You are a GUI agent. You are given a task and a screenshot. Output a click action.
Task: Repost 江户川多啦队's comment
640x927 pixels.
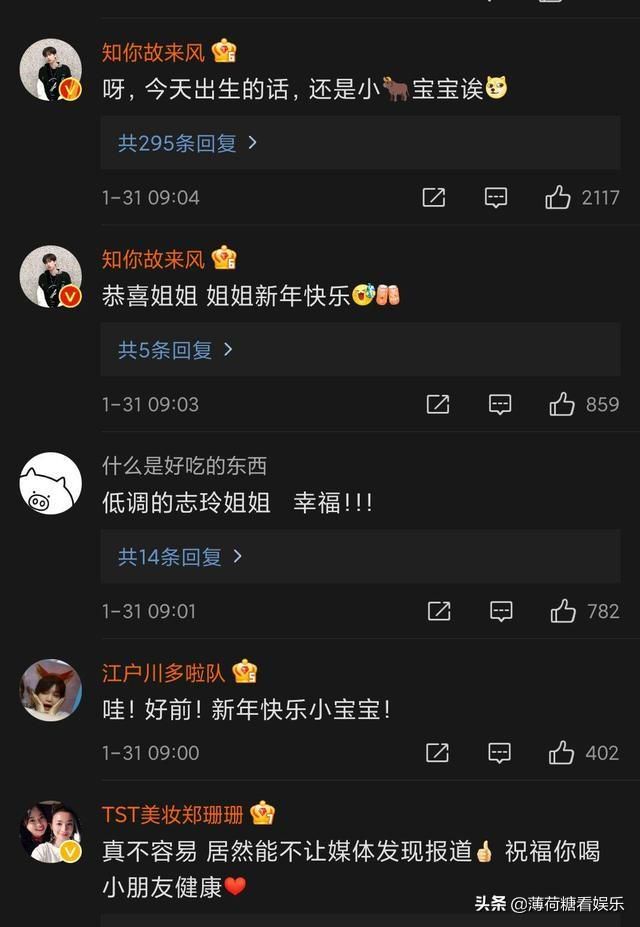click(x=438, y=752)
